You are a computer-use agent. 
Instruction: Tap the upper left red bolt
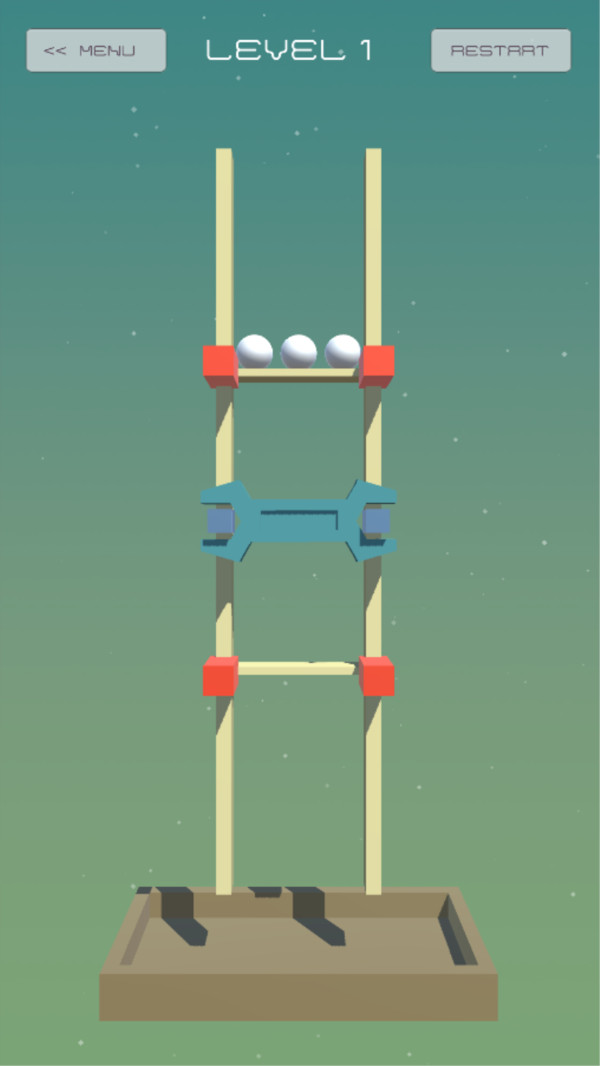click(x=220, y=366)
